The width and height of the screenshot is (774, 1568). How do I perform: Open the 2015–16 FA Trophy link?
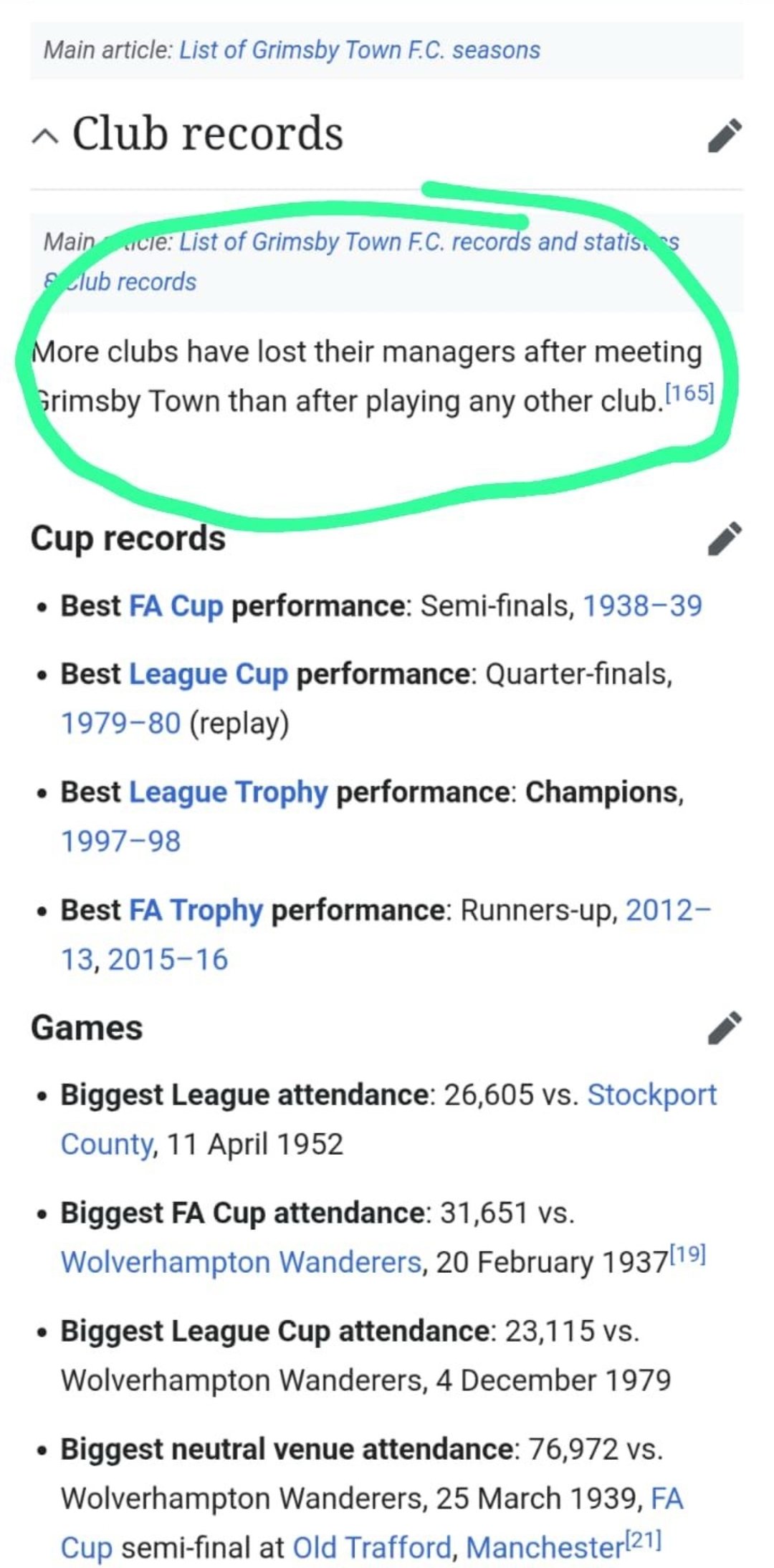pos(168,960)
